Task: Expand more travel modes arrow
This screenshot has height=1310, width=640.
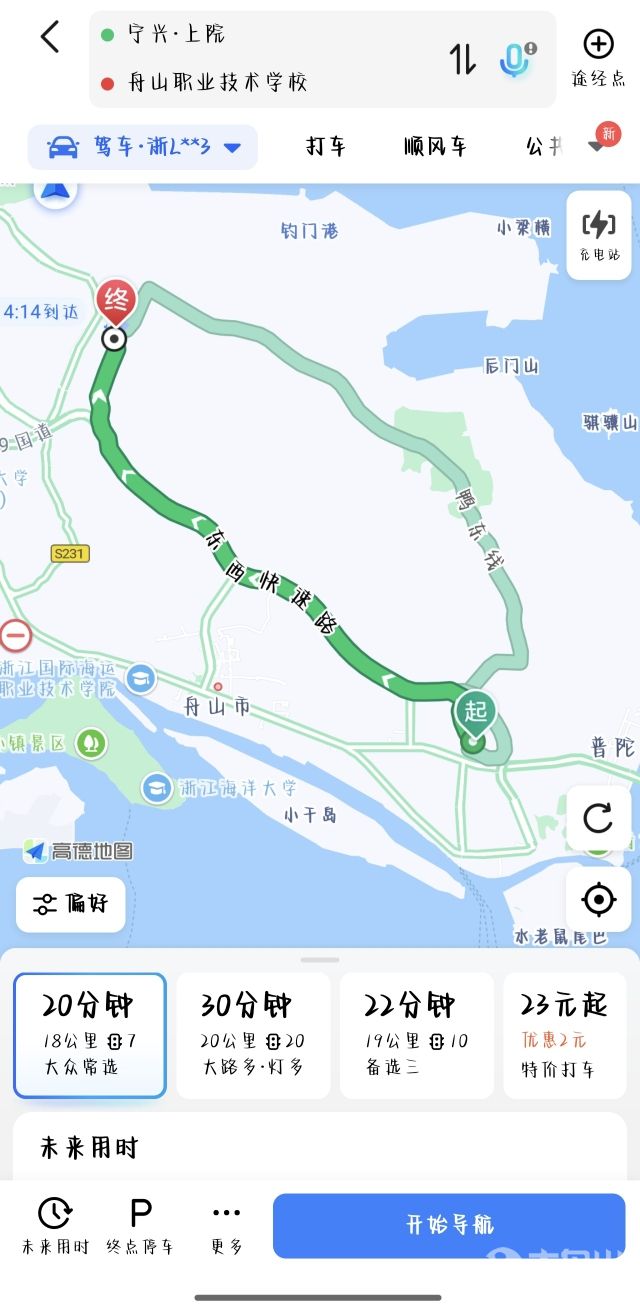Action: pos(597,148)
